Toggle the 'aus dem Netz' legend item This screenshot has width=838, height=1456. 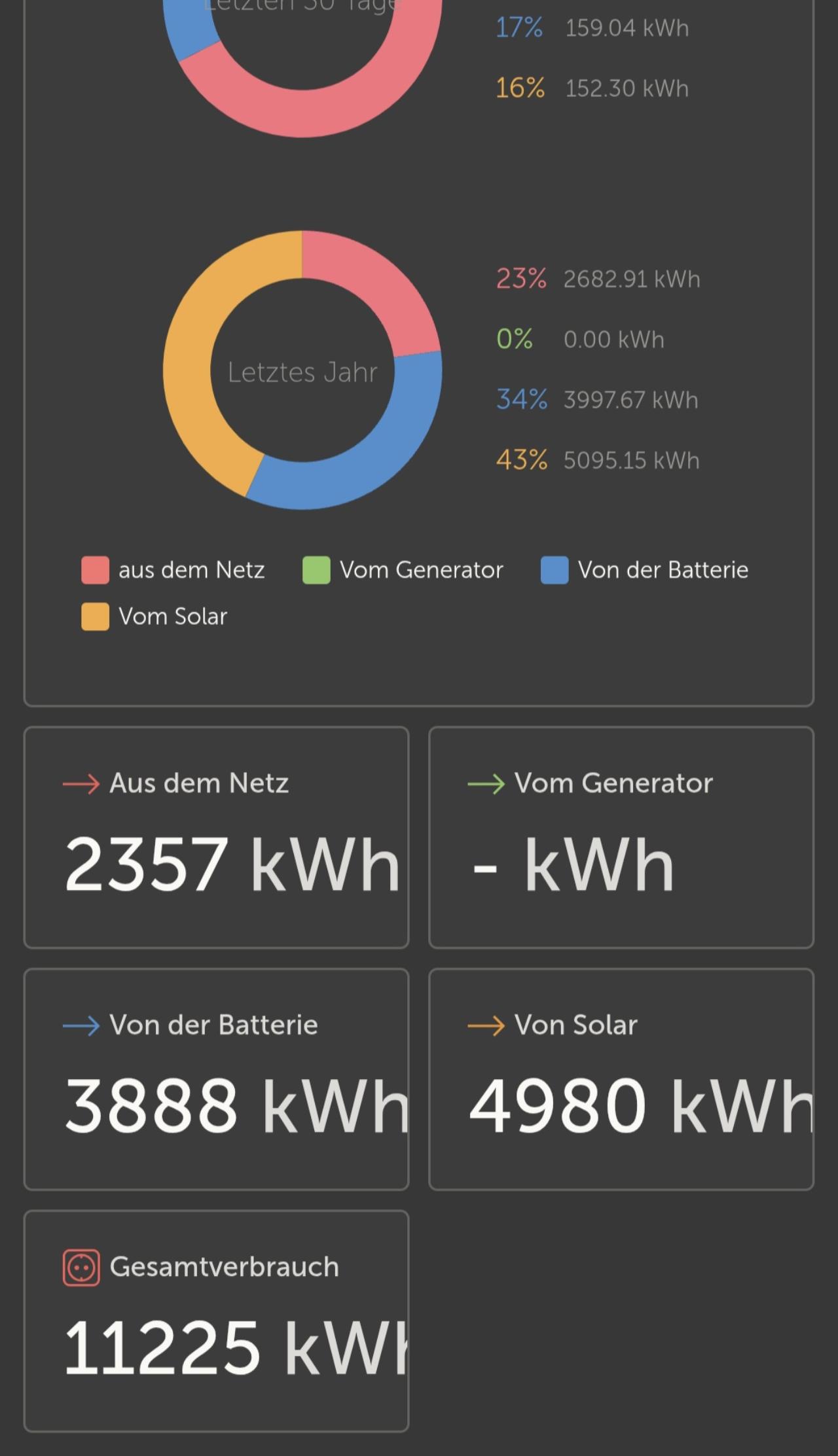tap(173, 570)
